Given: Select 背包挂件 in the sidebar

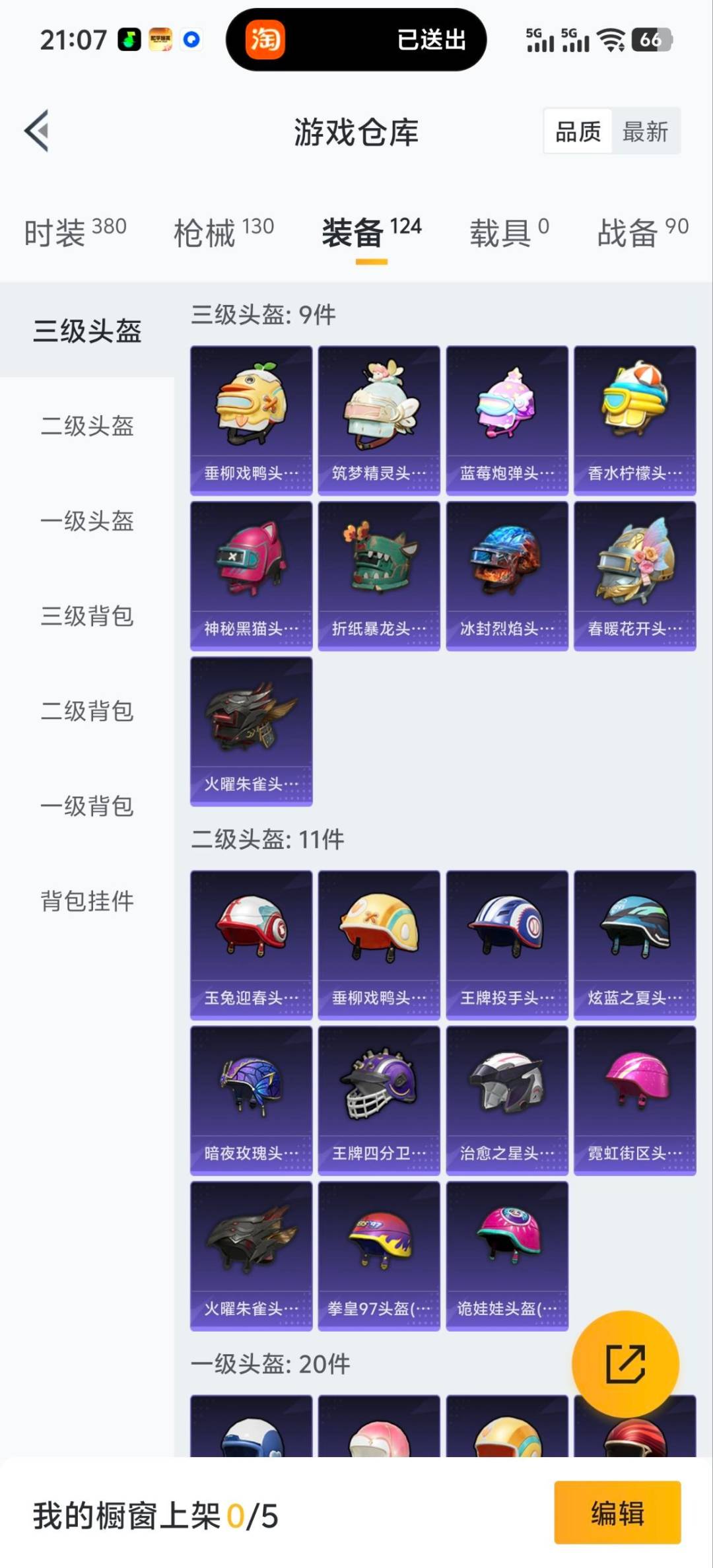Looking at the screenshot, I should 87,901.
